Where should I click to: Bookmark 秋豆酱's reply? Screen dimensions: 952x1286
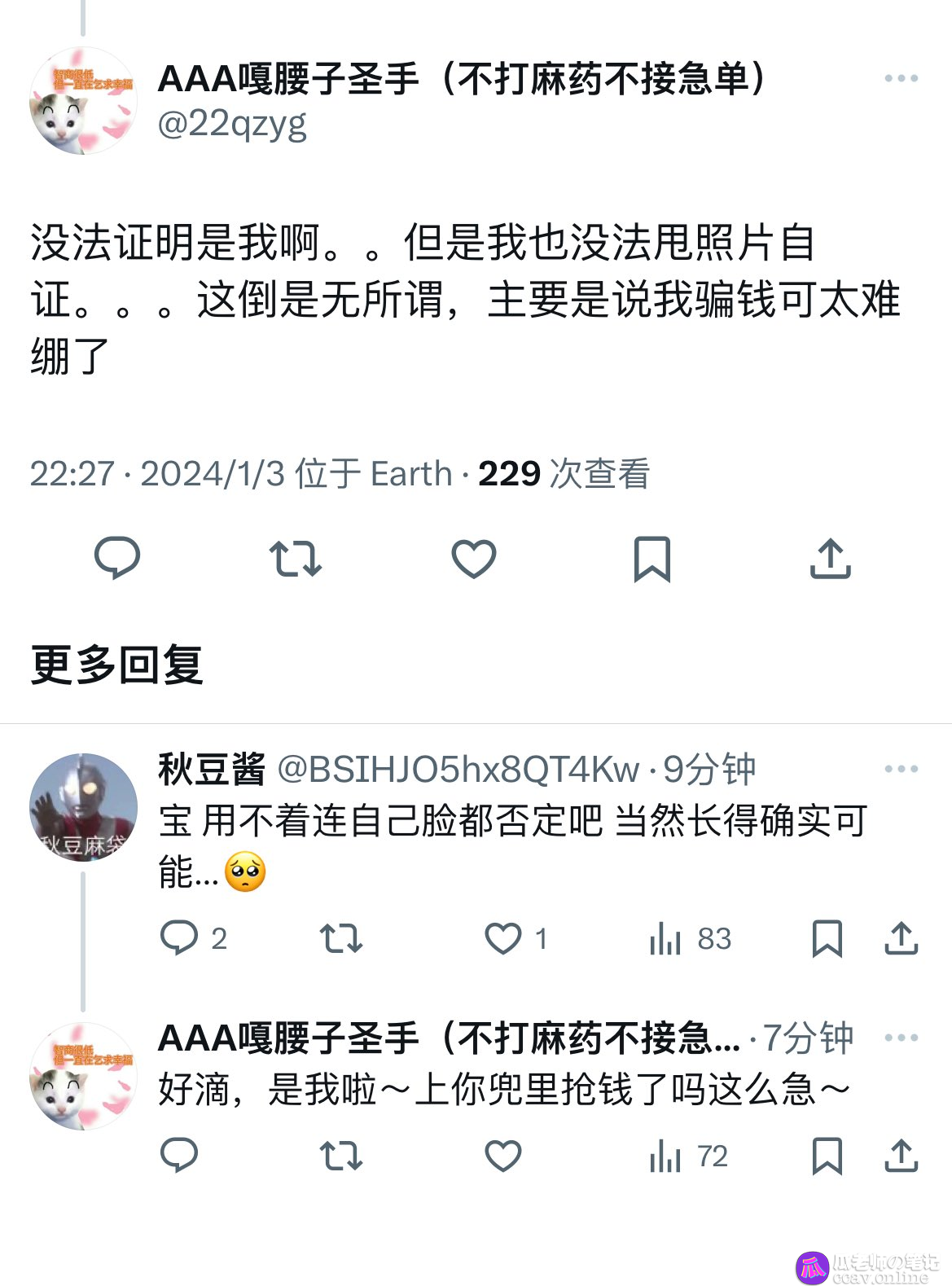pyautogui.click(x=827, y=938)
